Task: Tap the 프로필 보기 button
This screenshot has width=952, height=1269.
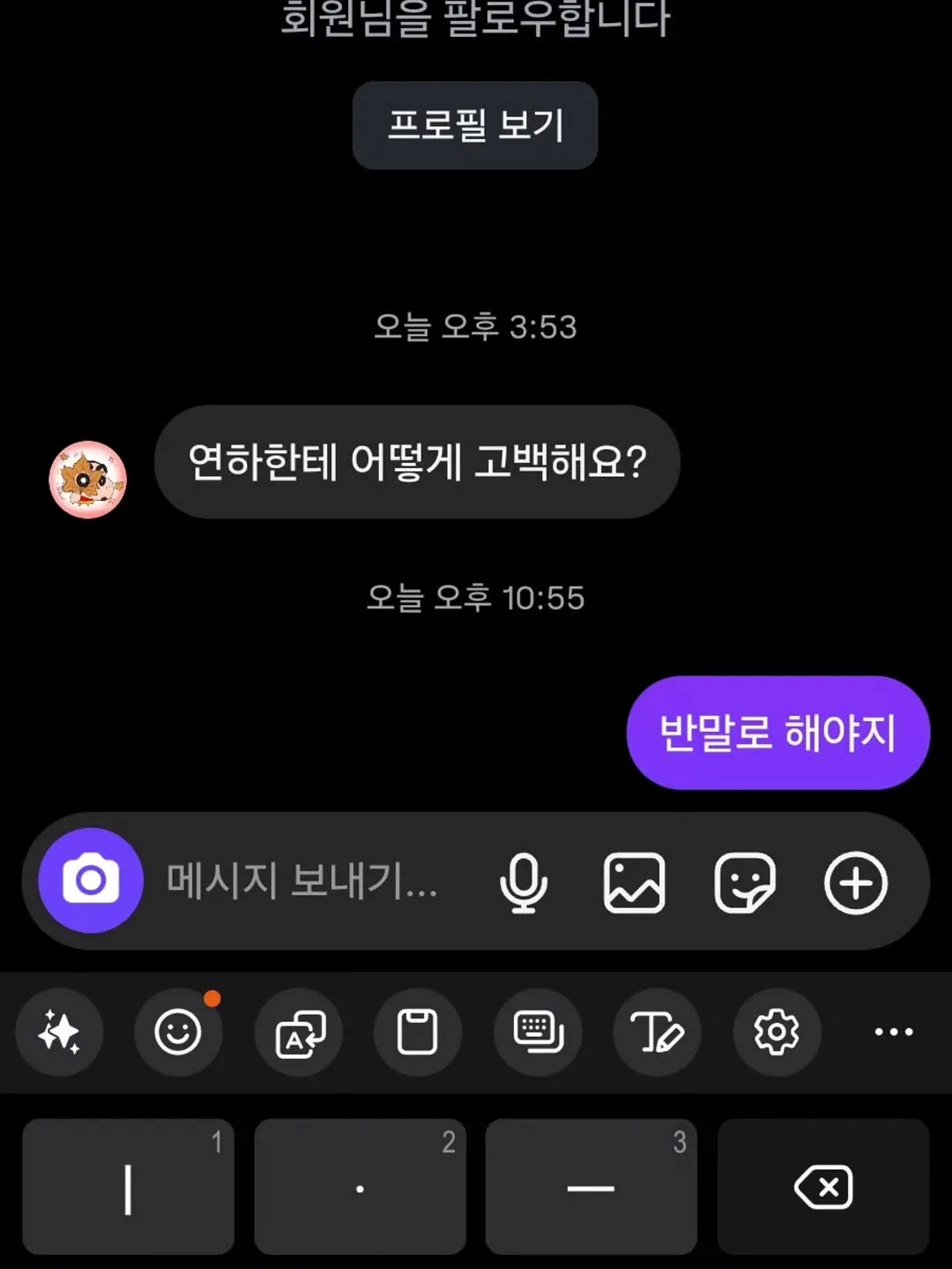Action: (x=475, y=125)
